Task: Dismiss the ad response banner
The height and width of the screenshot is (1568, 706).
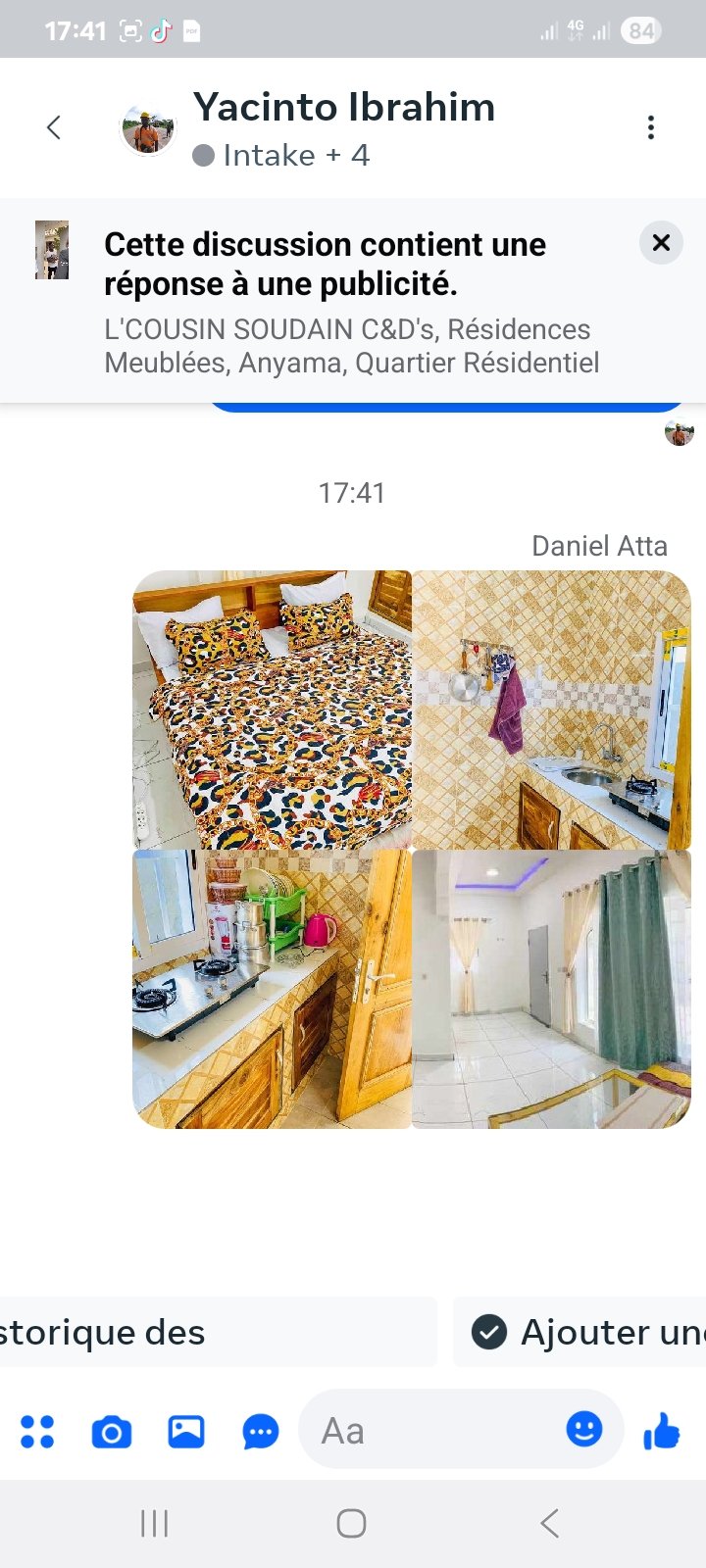Action: coord(661,242)
